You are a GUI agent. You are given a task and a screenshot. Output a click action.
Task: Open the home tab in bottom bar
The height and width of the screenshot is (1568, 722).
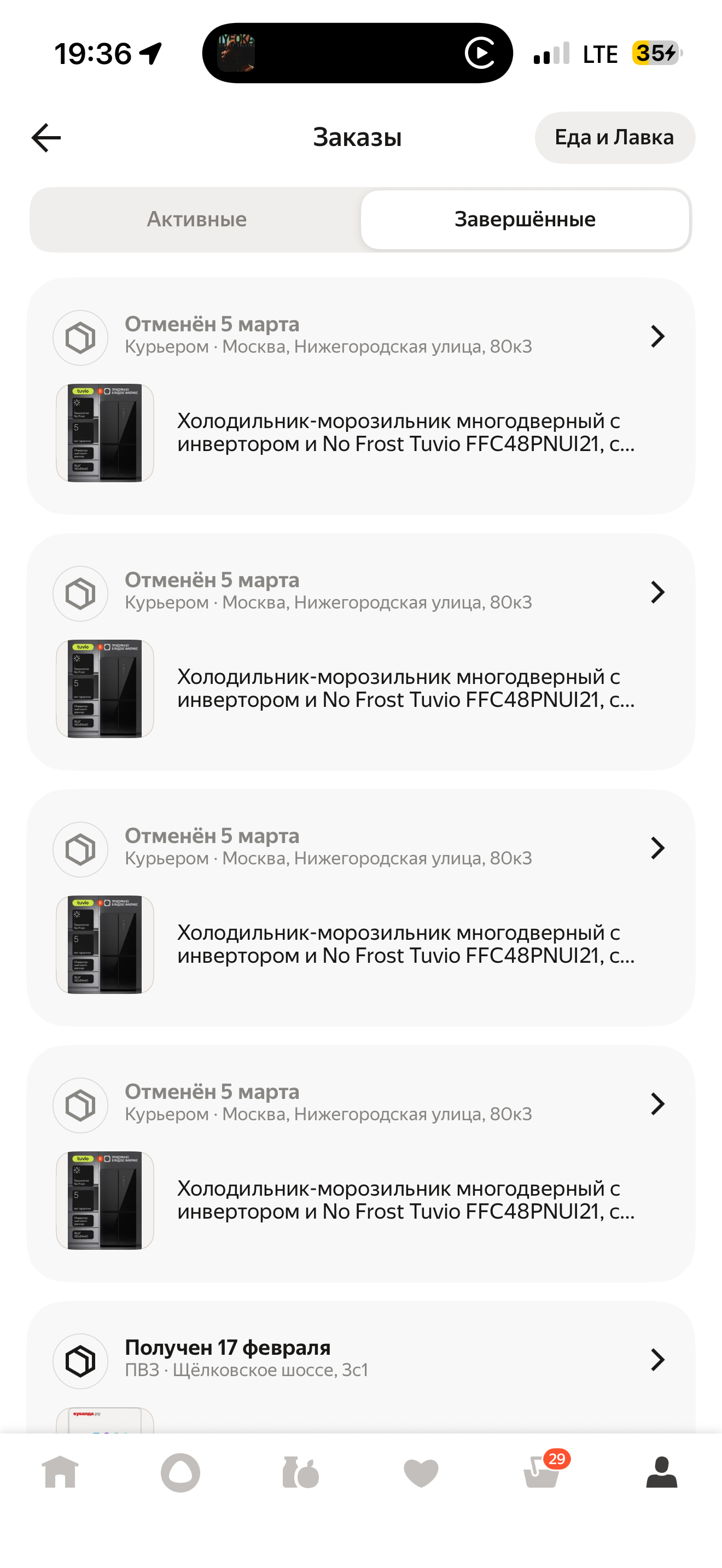[x=60, y=1473]
